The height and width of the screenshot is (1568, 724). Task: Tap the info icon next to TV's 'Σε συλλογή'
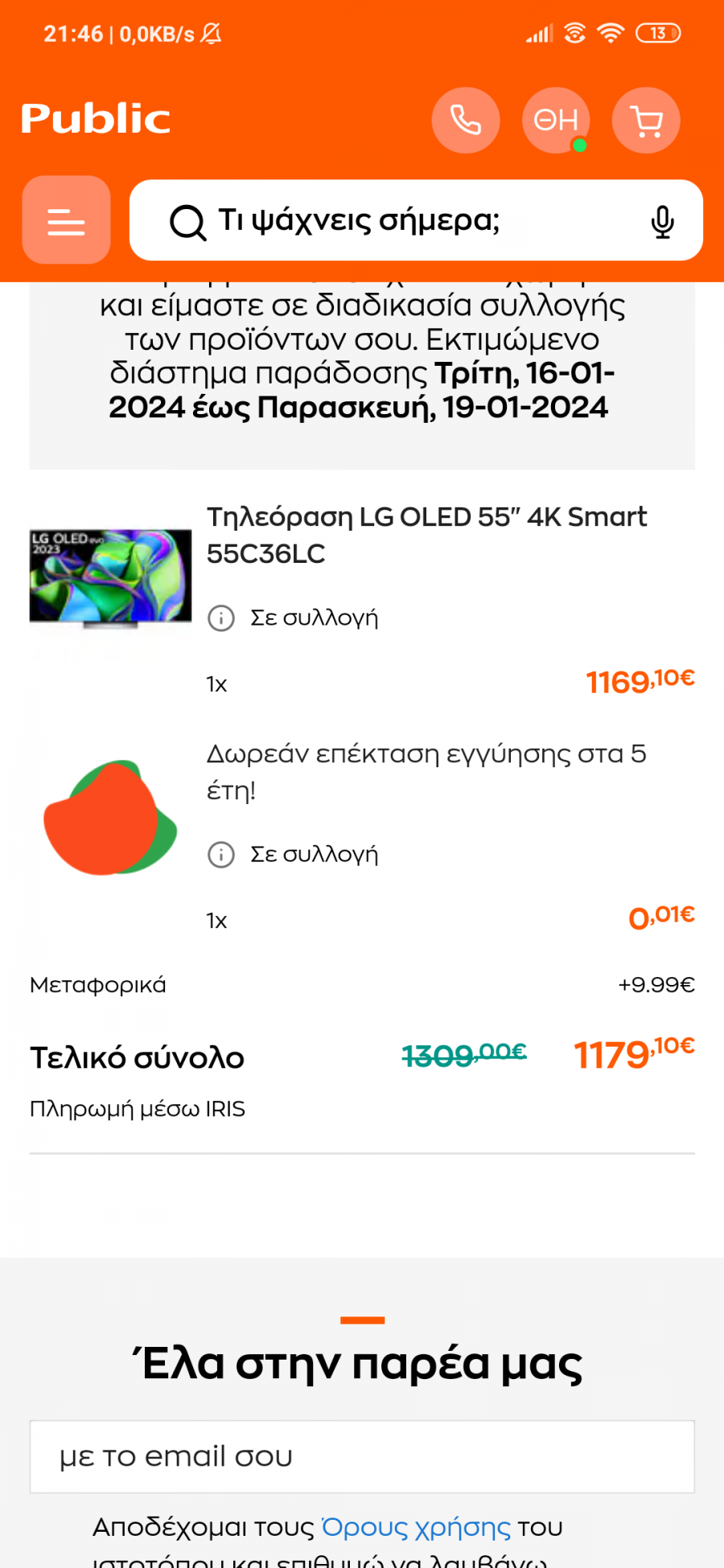pos(220,618)
